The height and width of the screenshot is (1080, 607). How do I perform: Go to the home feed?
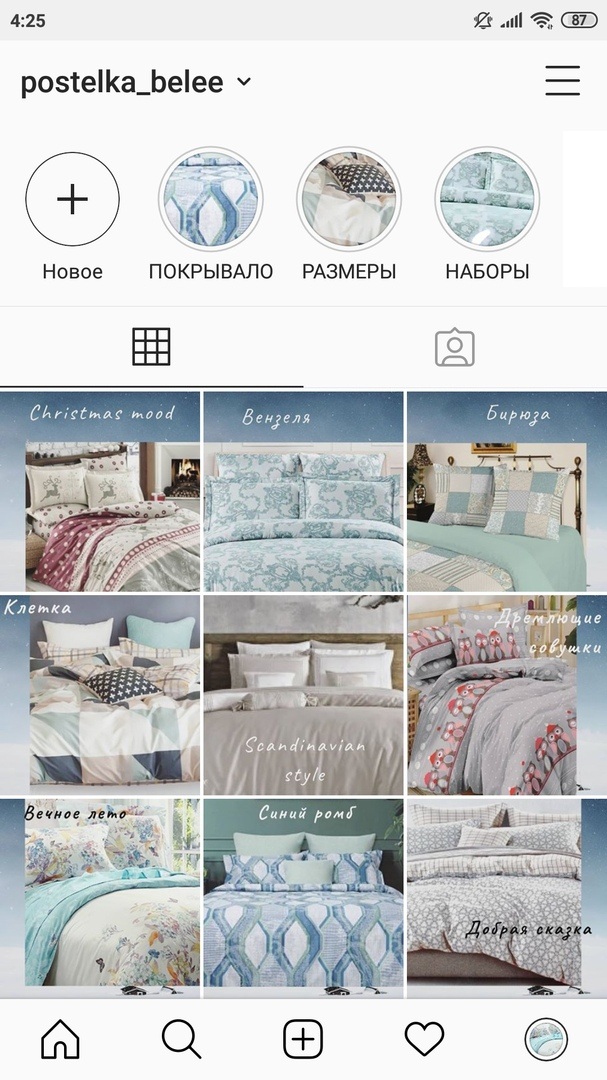click(60, 1040)
